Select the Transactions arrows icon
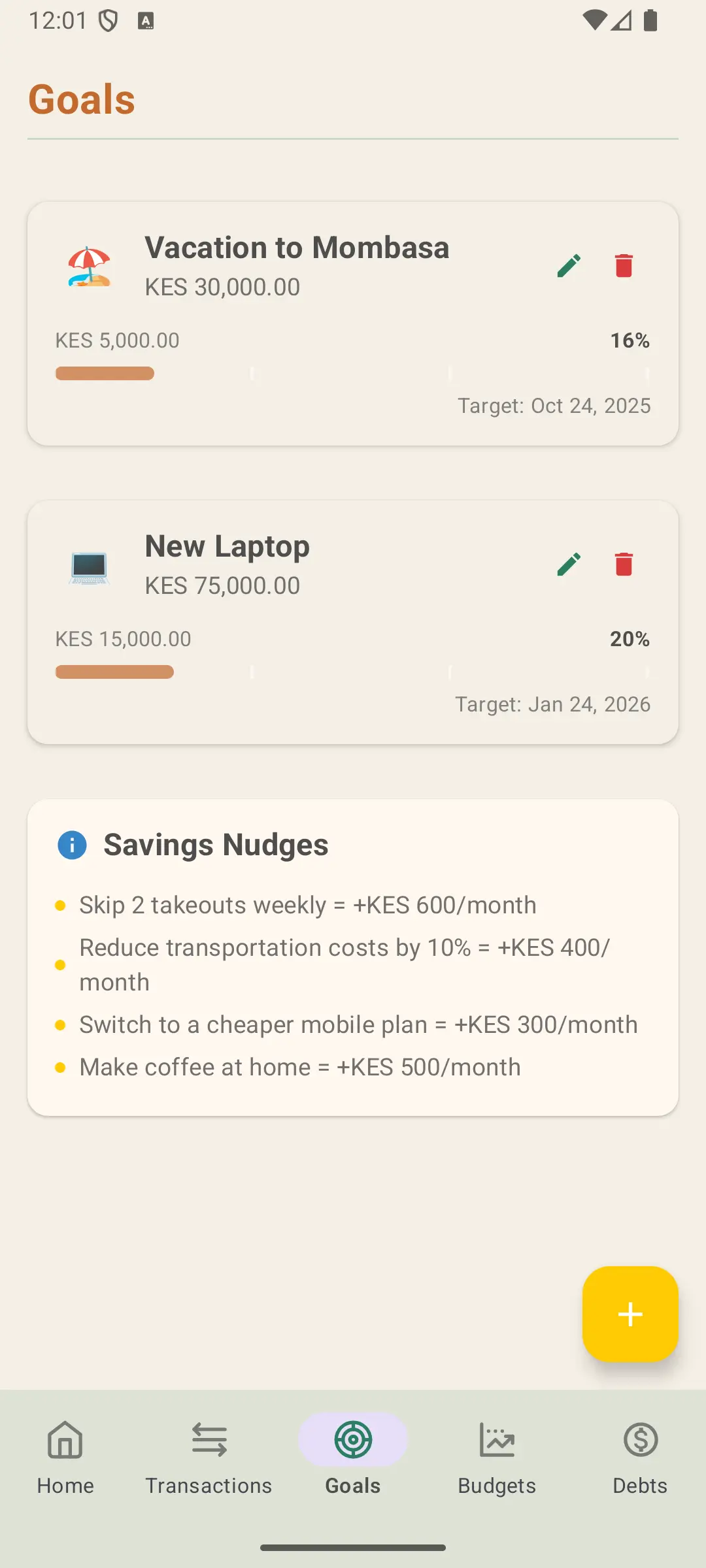Viewport: 706px width, 1568px height. click(209, 1439)
